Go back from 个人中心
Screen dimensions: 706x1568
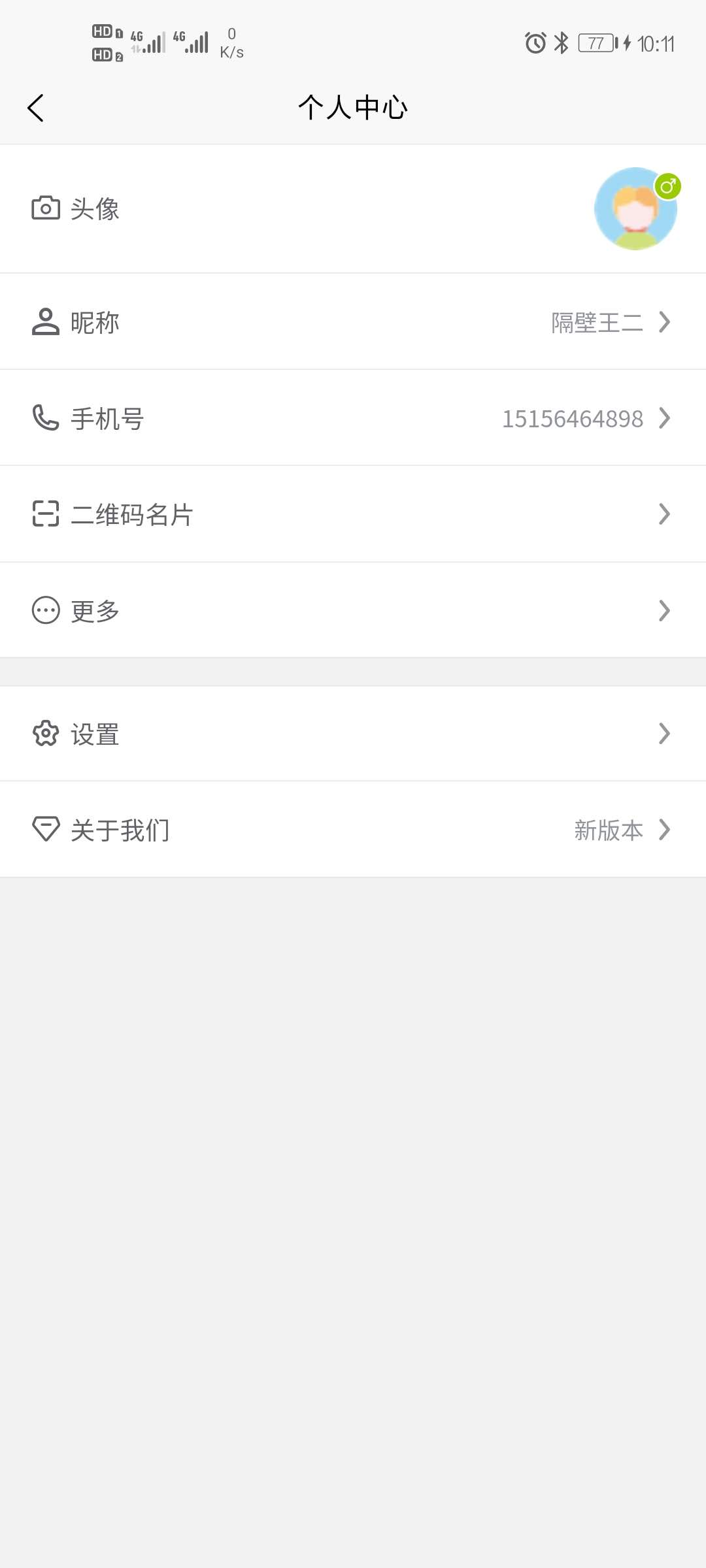coord(36,108)
